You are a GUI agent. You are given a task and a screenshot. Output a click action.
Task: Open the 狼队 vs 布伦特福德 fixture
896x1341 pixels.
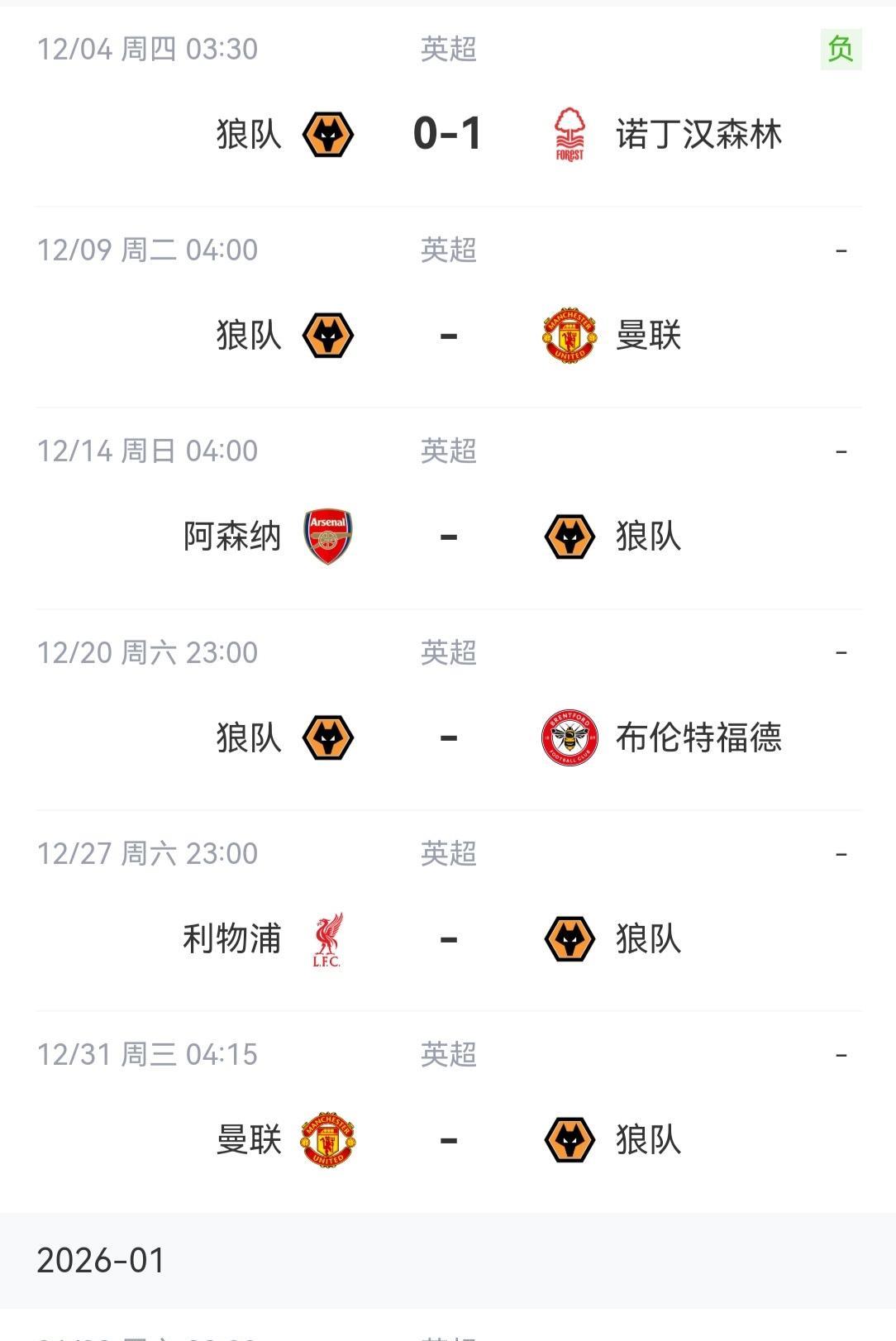pyautogui.click(x=448, y=710)
